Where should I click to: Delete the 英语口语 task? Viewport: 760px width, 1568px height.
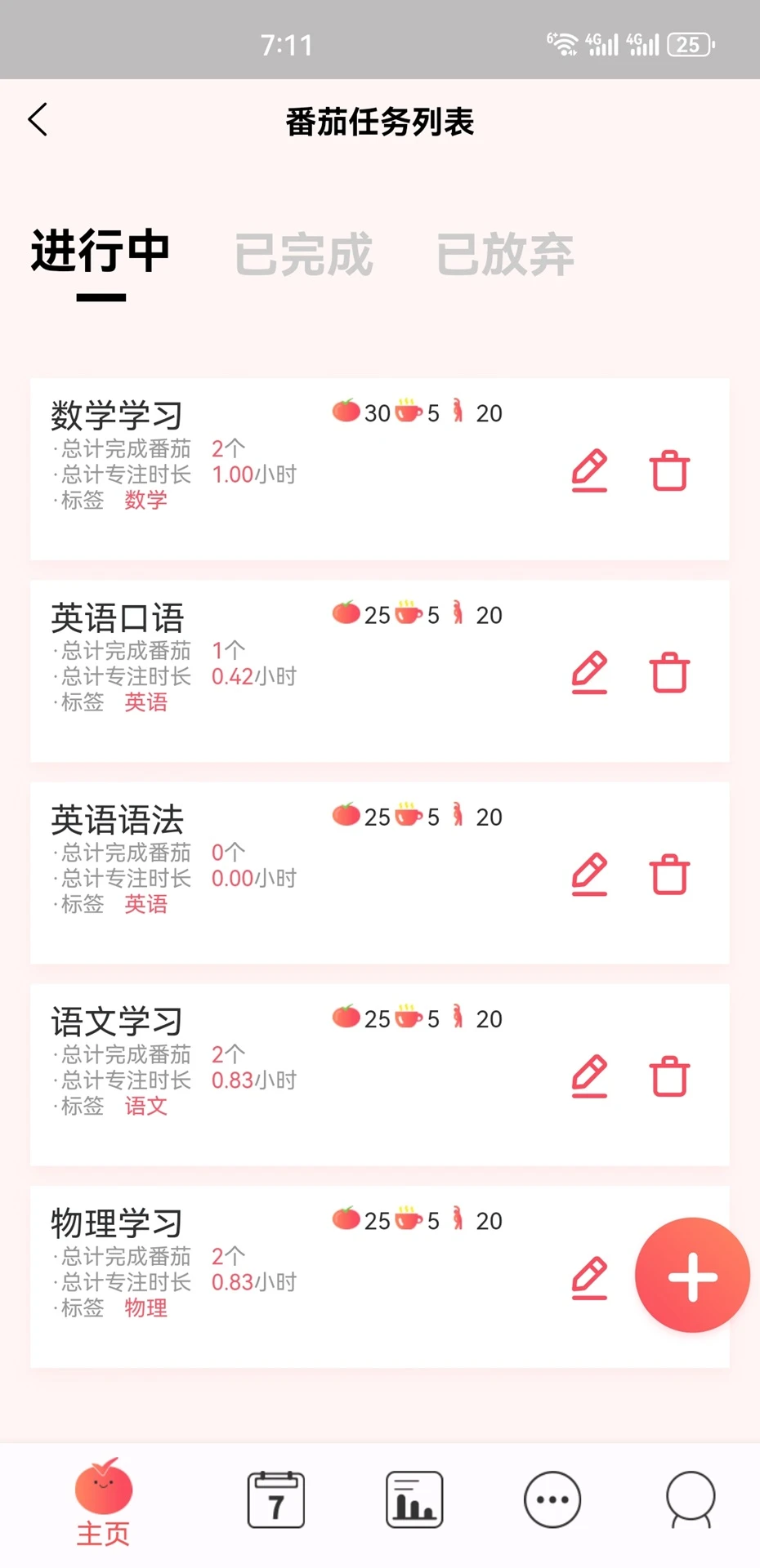(x=669, y=672)
